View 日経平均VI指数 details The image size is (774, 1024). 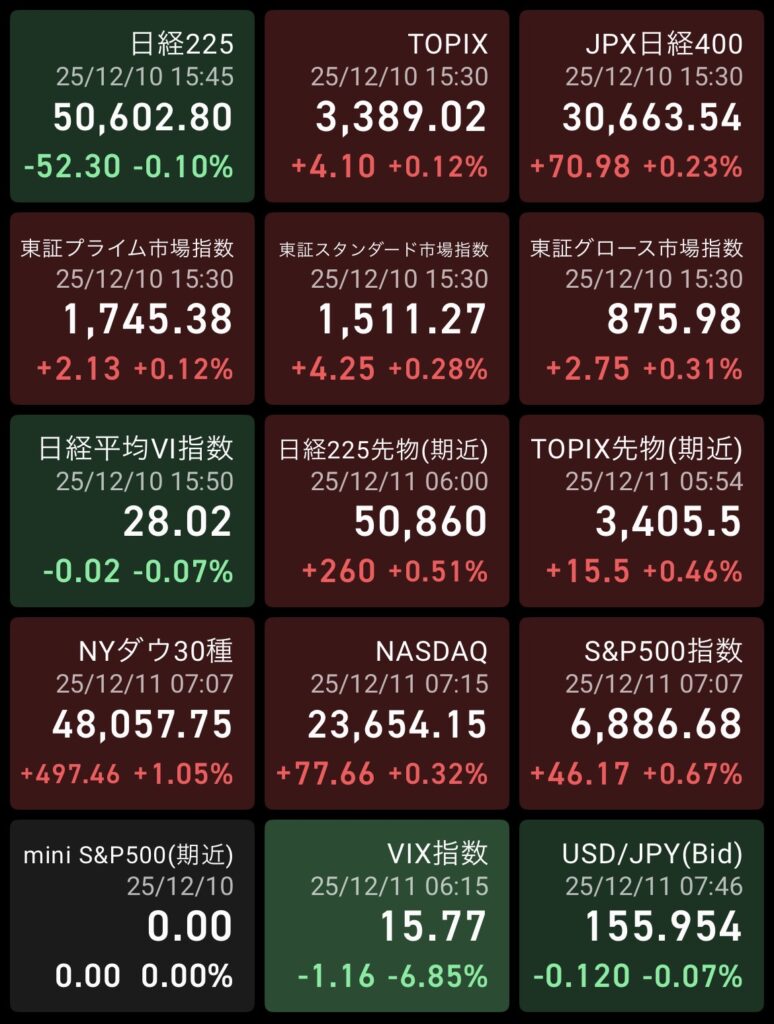(132, 511)
